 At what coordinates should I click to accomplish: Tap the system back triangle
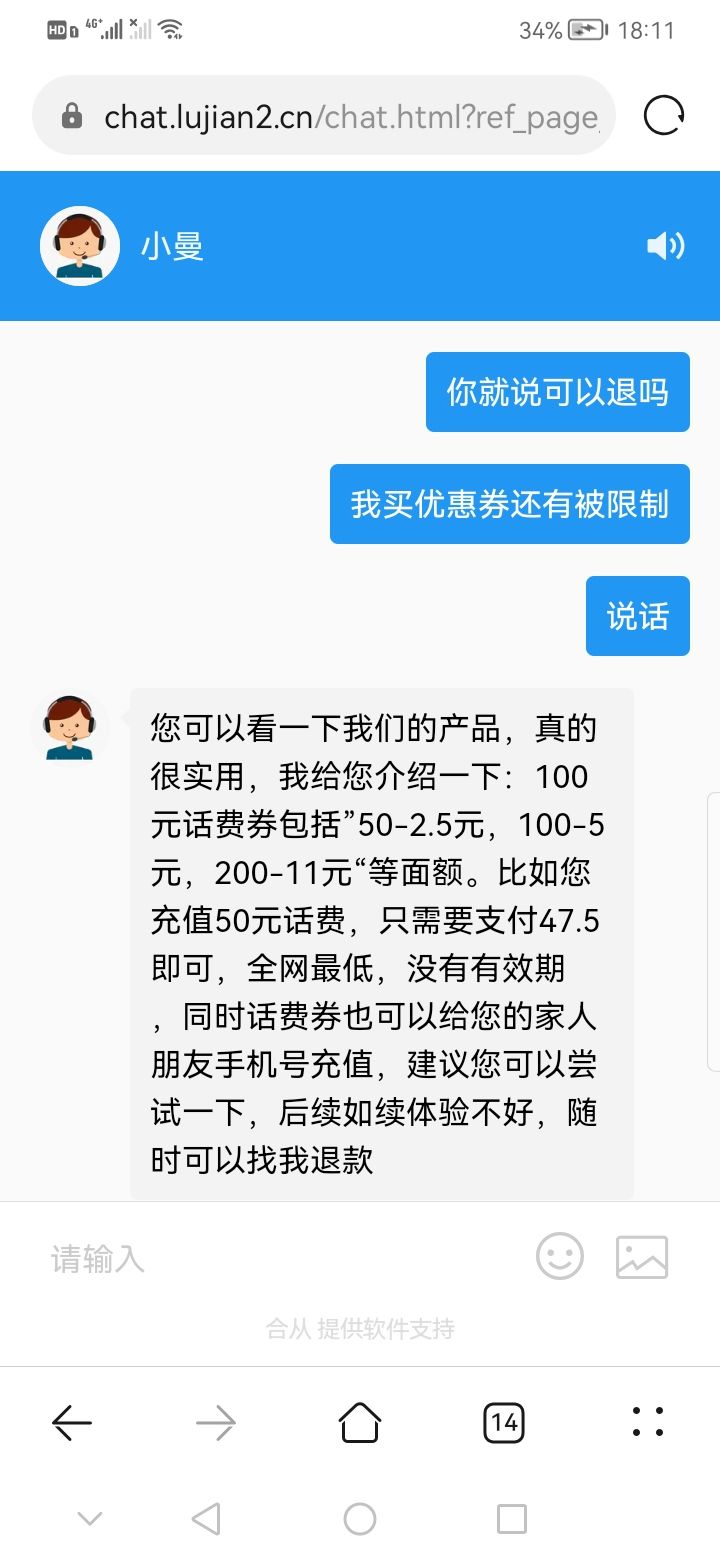pos(206,1519)
